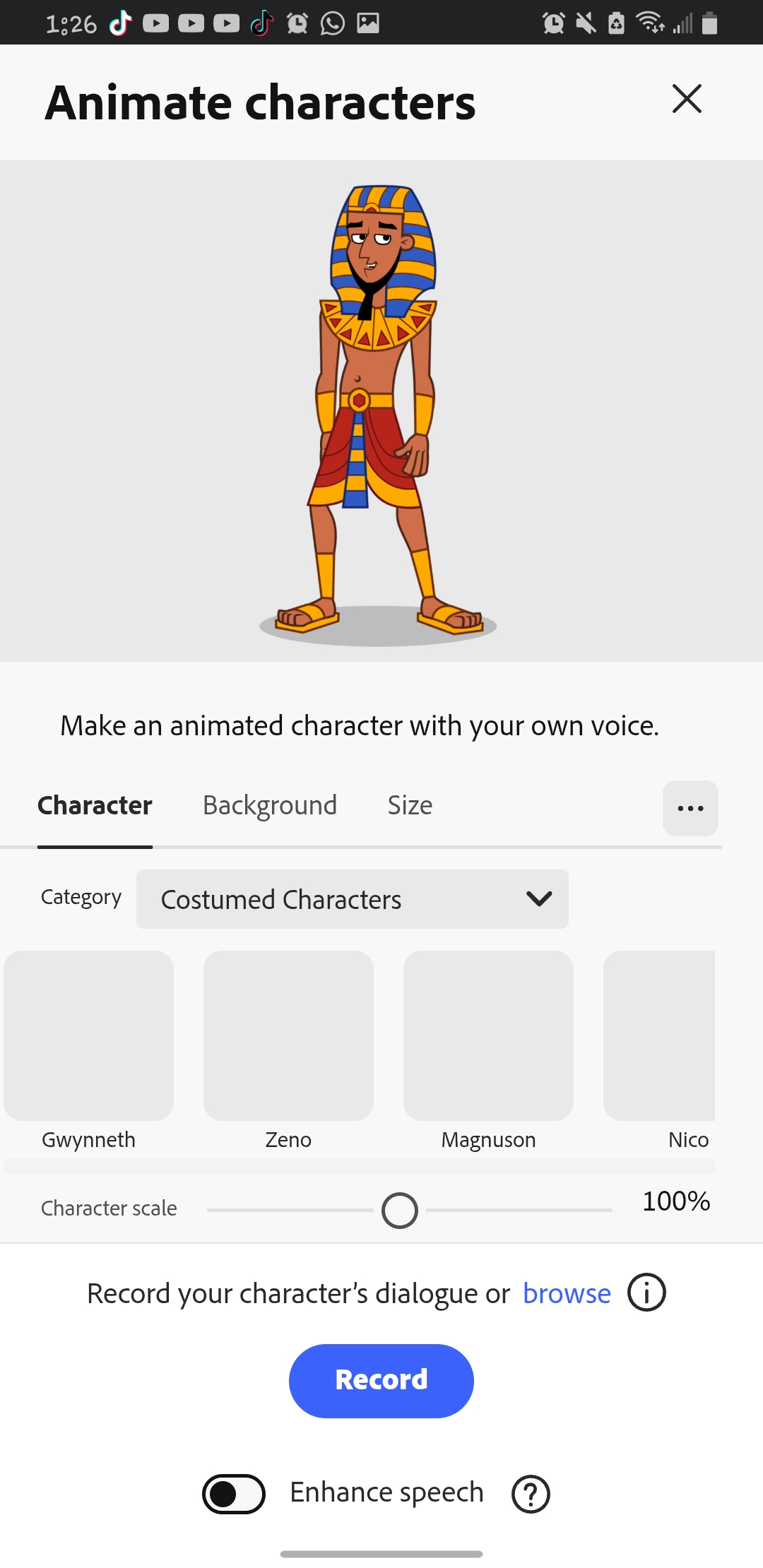
Task: Open the three-dot more options menu
Action: coord(690,808)
